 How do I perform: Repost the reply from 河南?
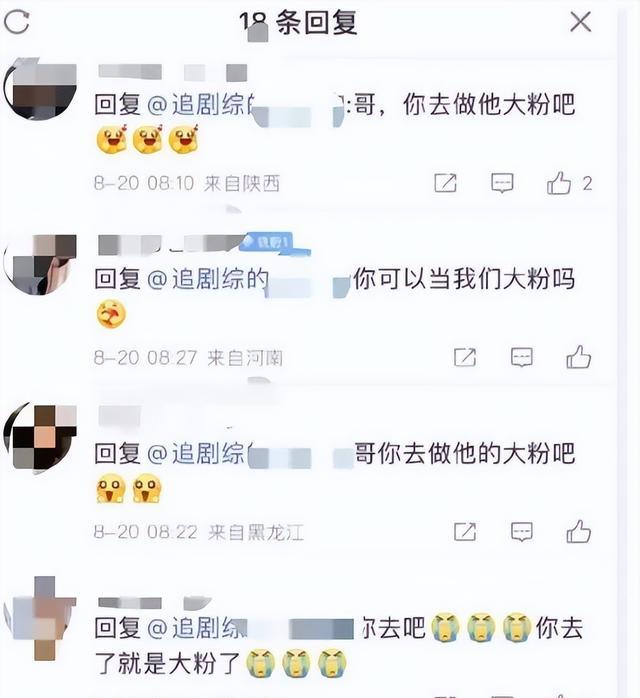tap(465, 357)
